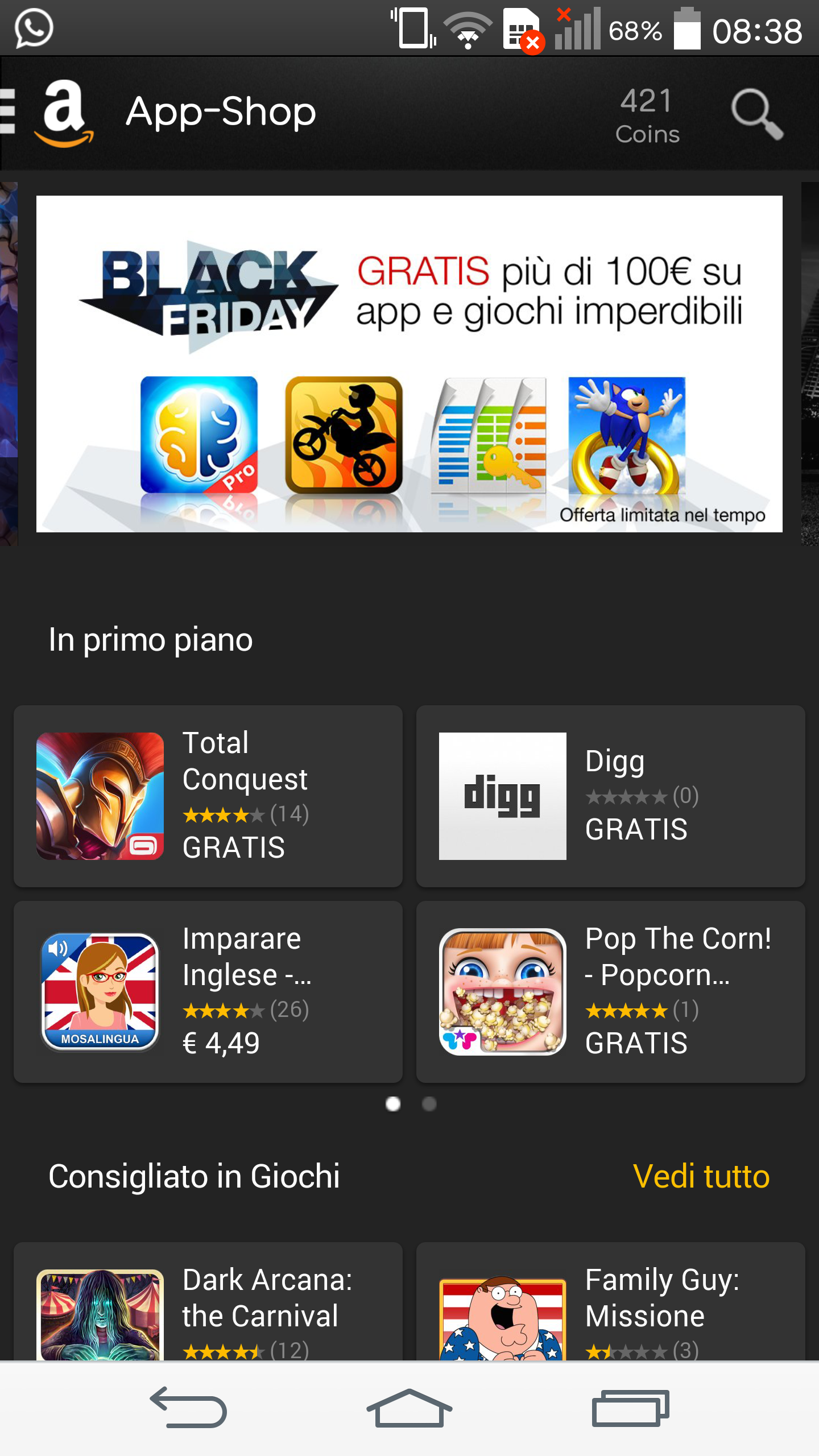
Task: Open the search magnifier icon
Action: point(756,114)
